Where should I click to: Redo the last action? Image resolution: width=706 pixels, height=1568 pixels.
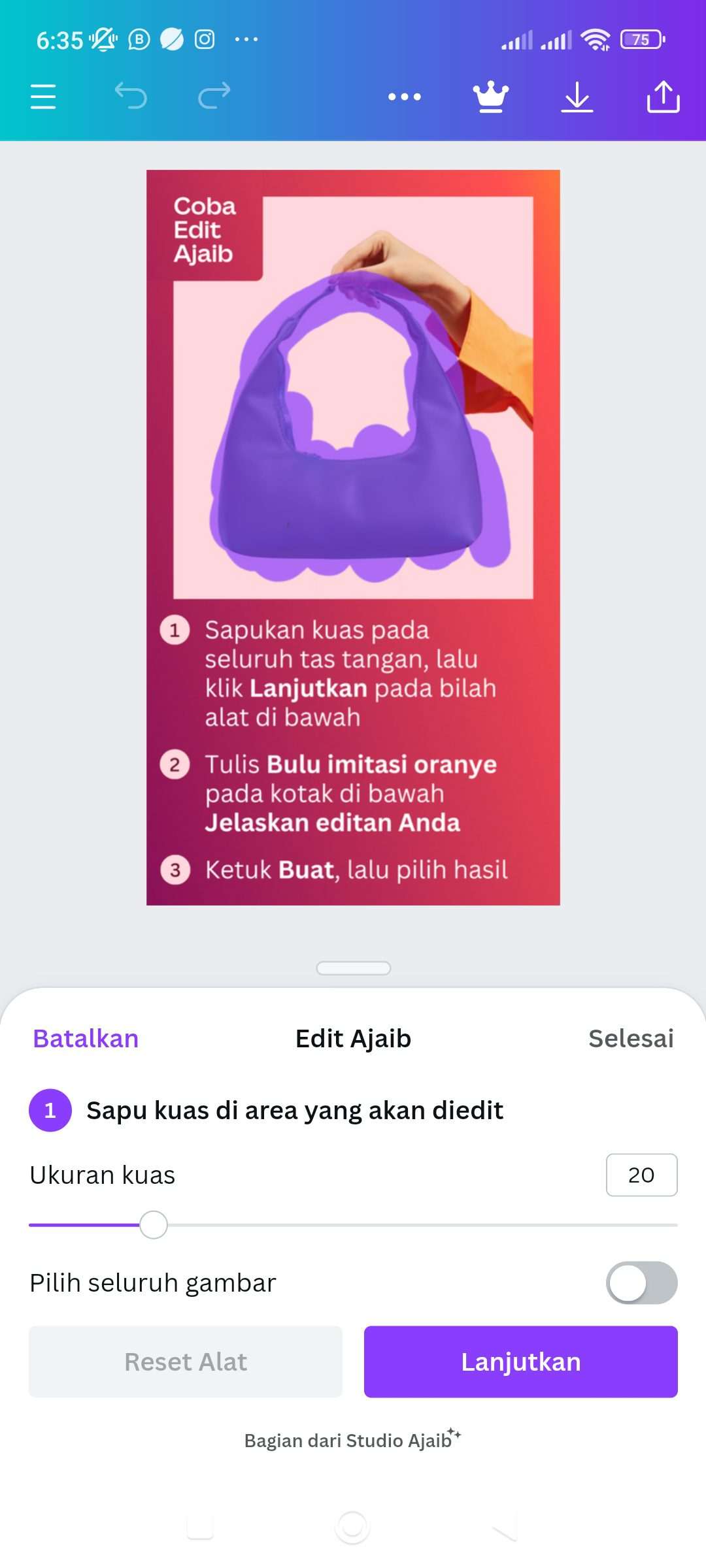tap(214, 96)
